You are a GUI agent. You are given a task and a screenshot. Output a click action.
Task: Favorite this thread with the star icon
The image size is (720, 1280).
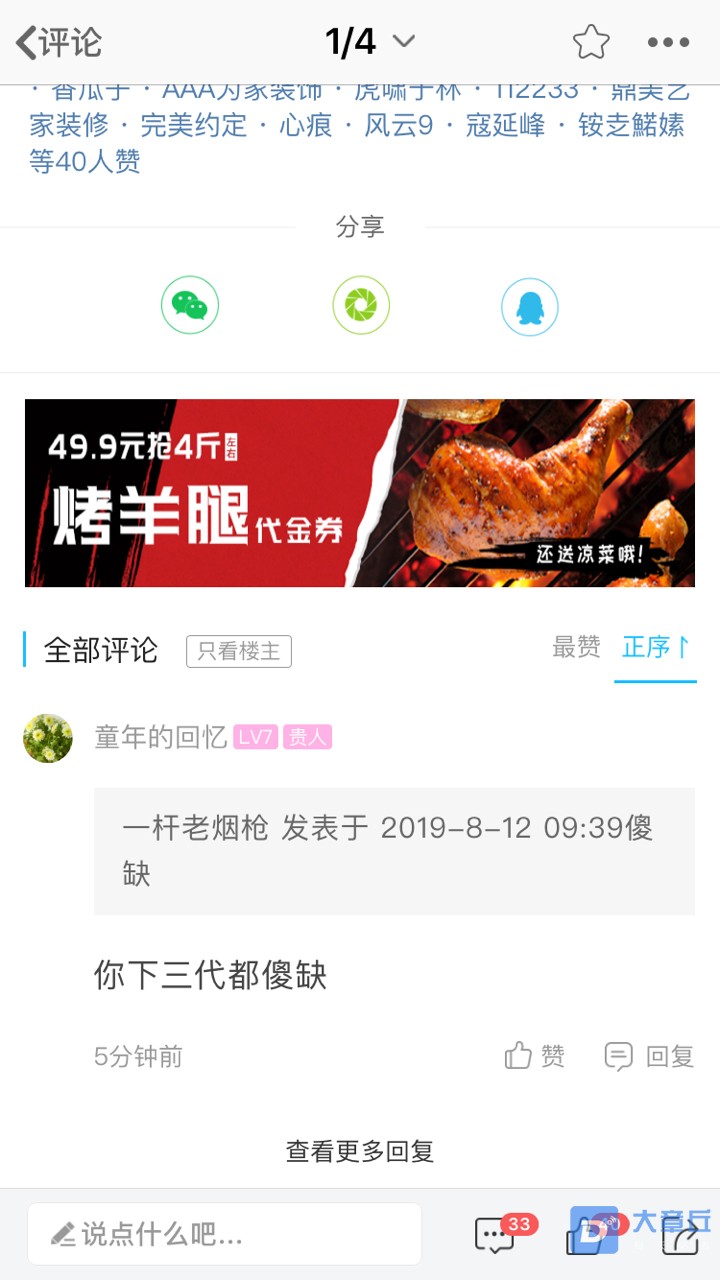[591, 42]
